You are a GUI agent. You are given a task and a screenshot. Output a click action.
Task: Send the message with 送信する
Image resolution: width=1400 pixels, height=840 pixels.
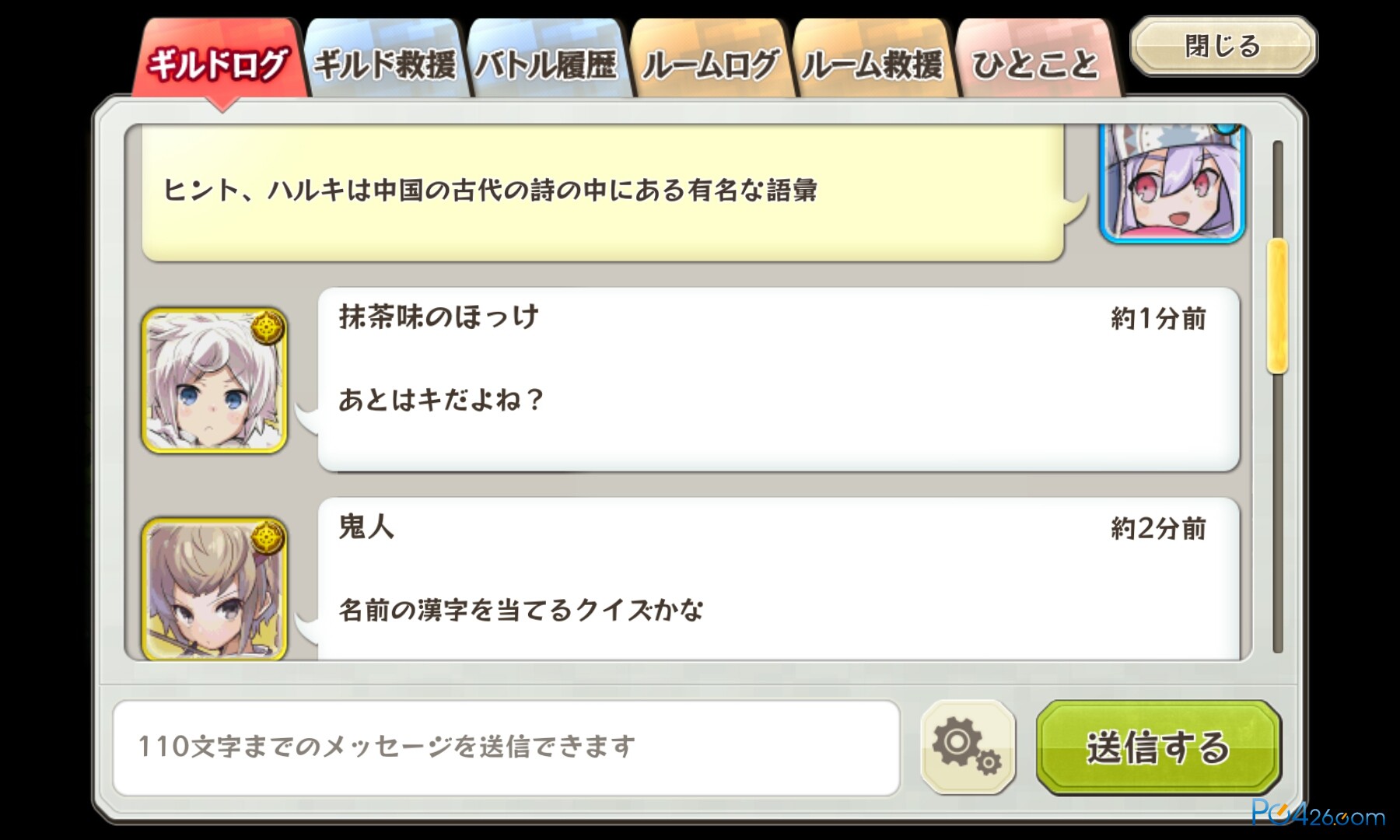[1157, 747]
